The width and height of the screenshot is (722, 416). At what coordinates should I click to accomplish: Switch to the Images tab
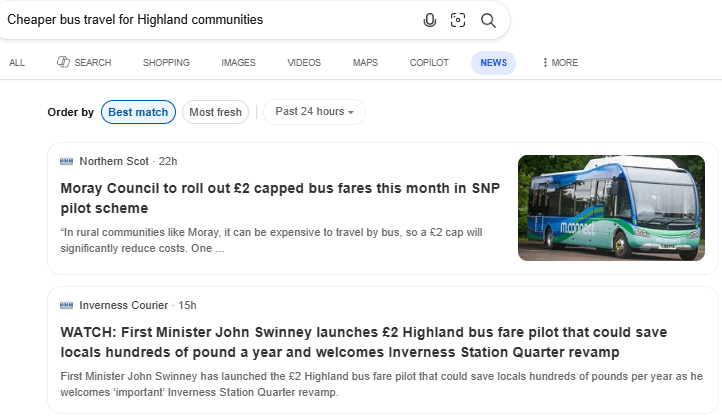click(x=238, y=63)
